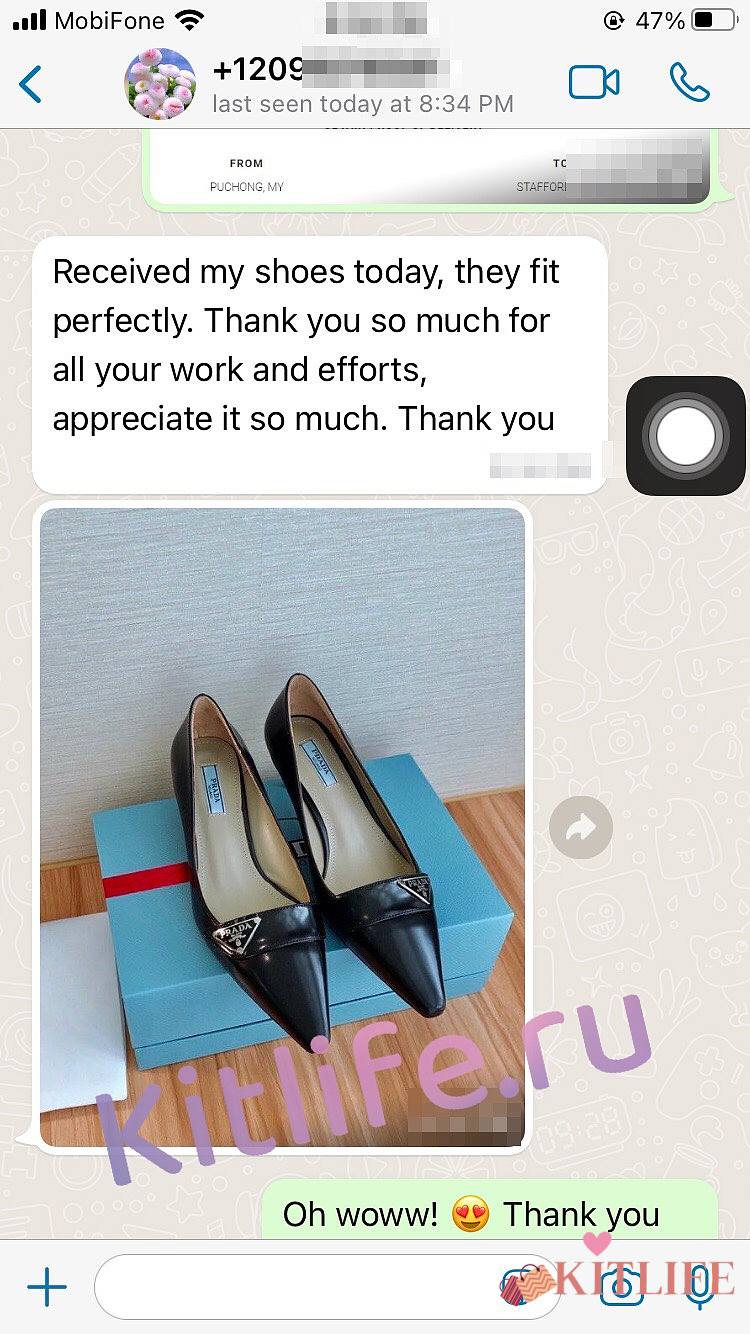Start a voice call with this contact
750x1334 pixels.
tap(689, 83)
